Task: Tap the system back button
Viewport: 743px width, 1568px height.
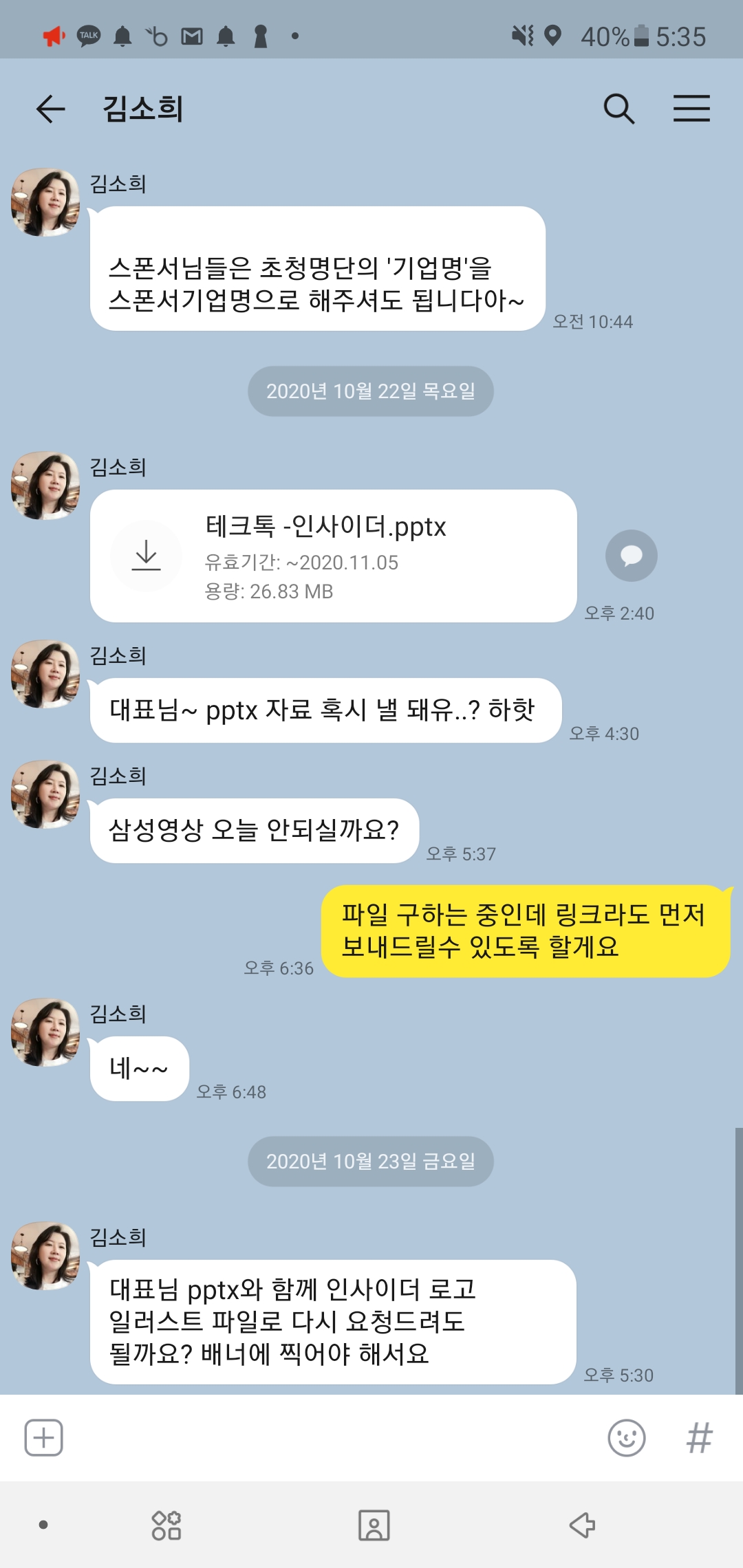Action: coord(582,1525)
